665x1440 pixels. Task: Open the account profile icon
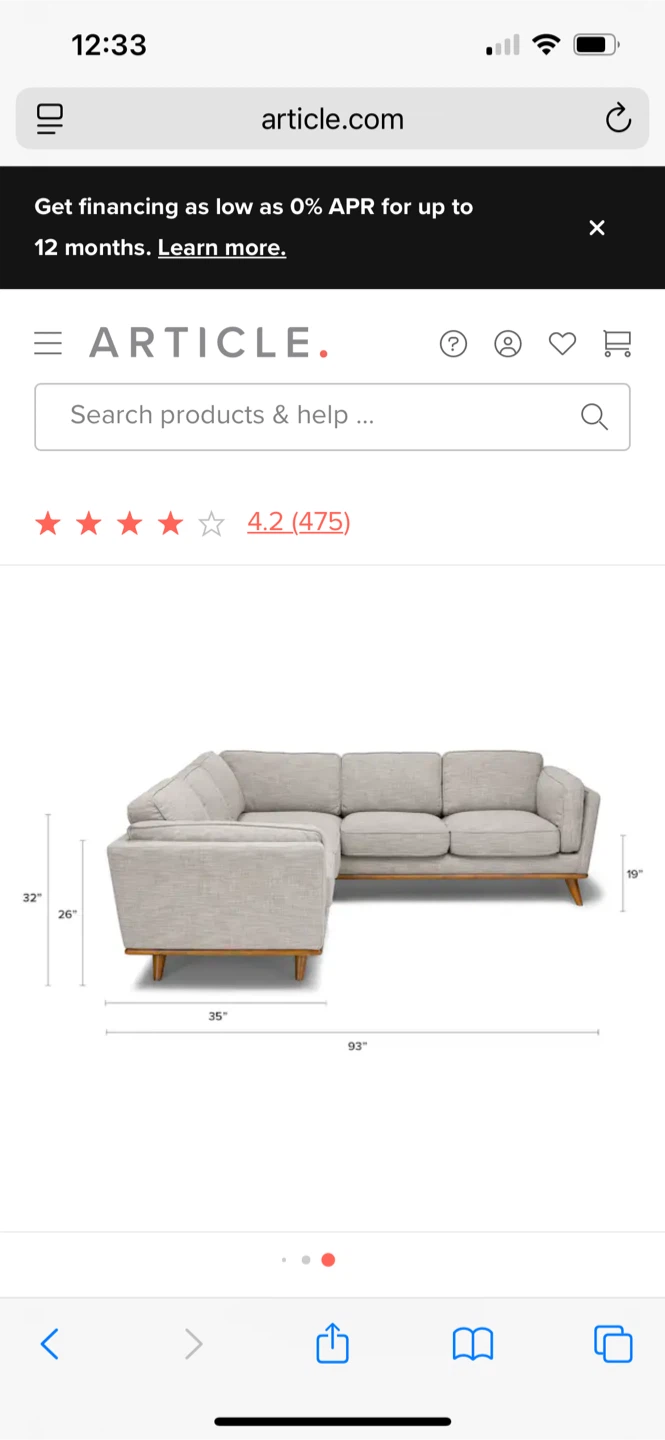[x=508, y=344]
